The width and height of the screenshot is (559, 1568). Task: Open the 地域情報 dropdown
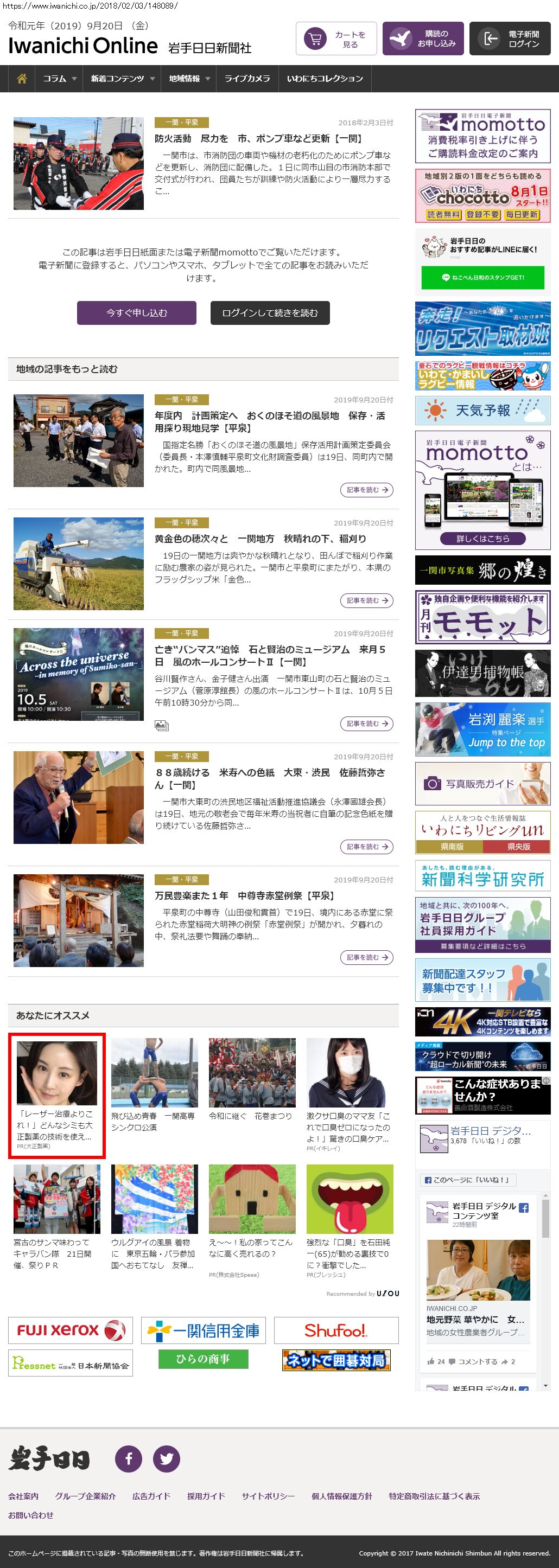pos(189,79)
